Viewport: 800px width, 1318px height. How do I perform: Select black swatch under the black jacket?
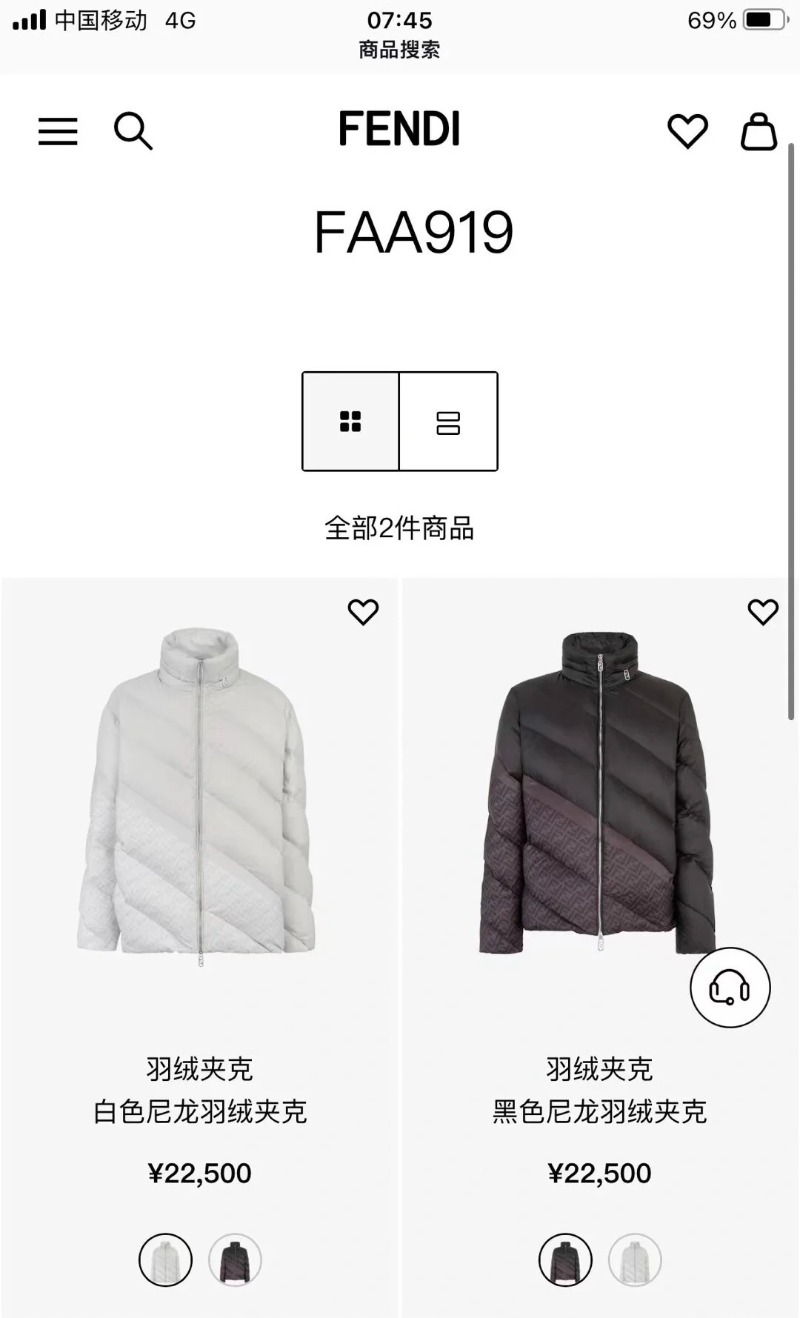565,1260
